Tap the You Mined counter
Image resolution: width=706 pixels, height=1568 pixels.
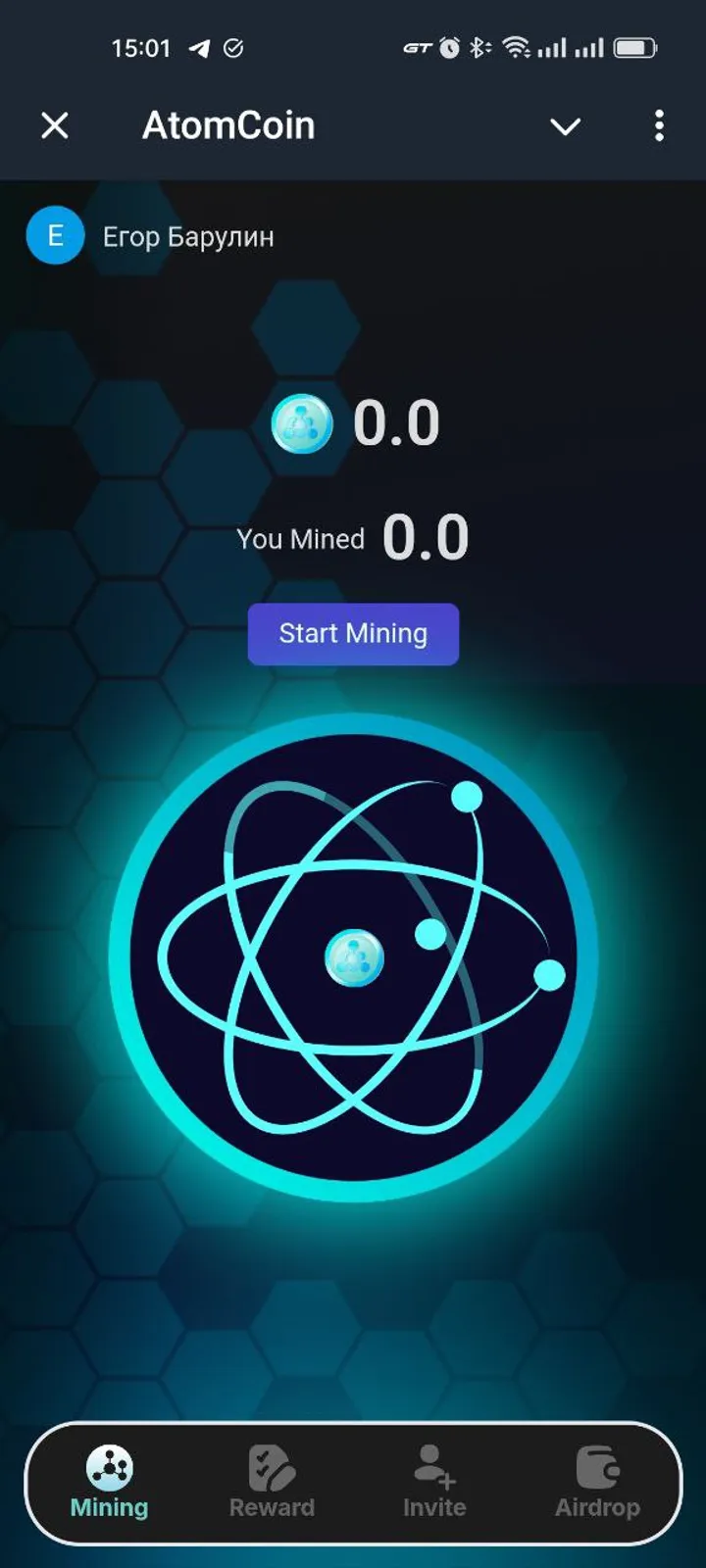(352, 537)
